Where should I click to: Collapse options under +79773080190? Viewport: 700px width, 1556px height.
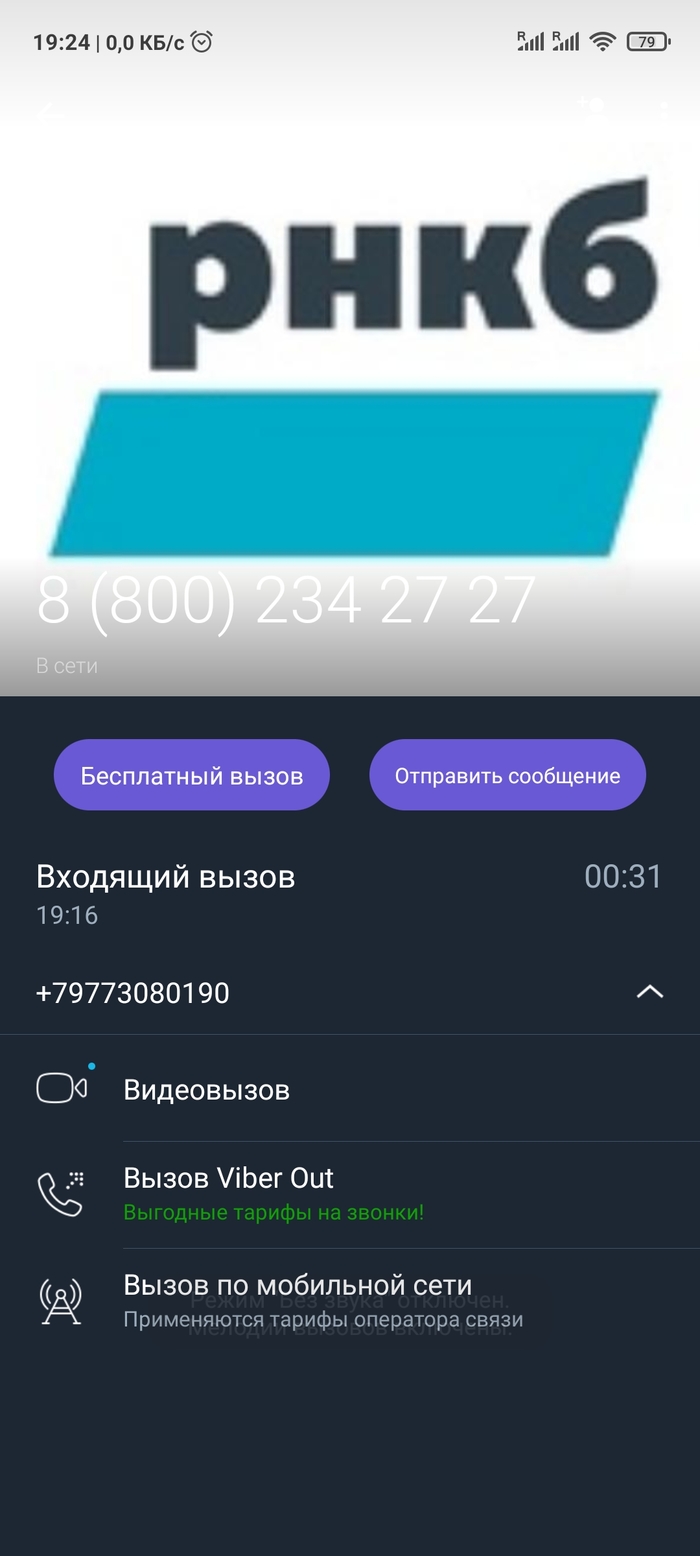650,992
